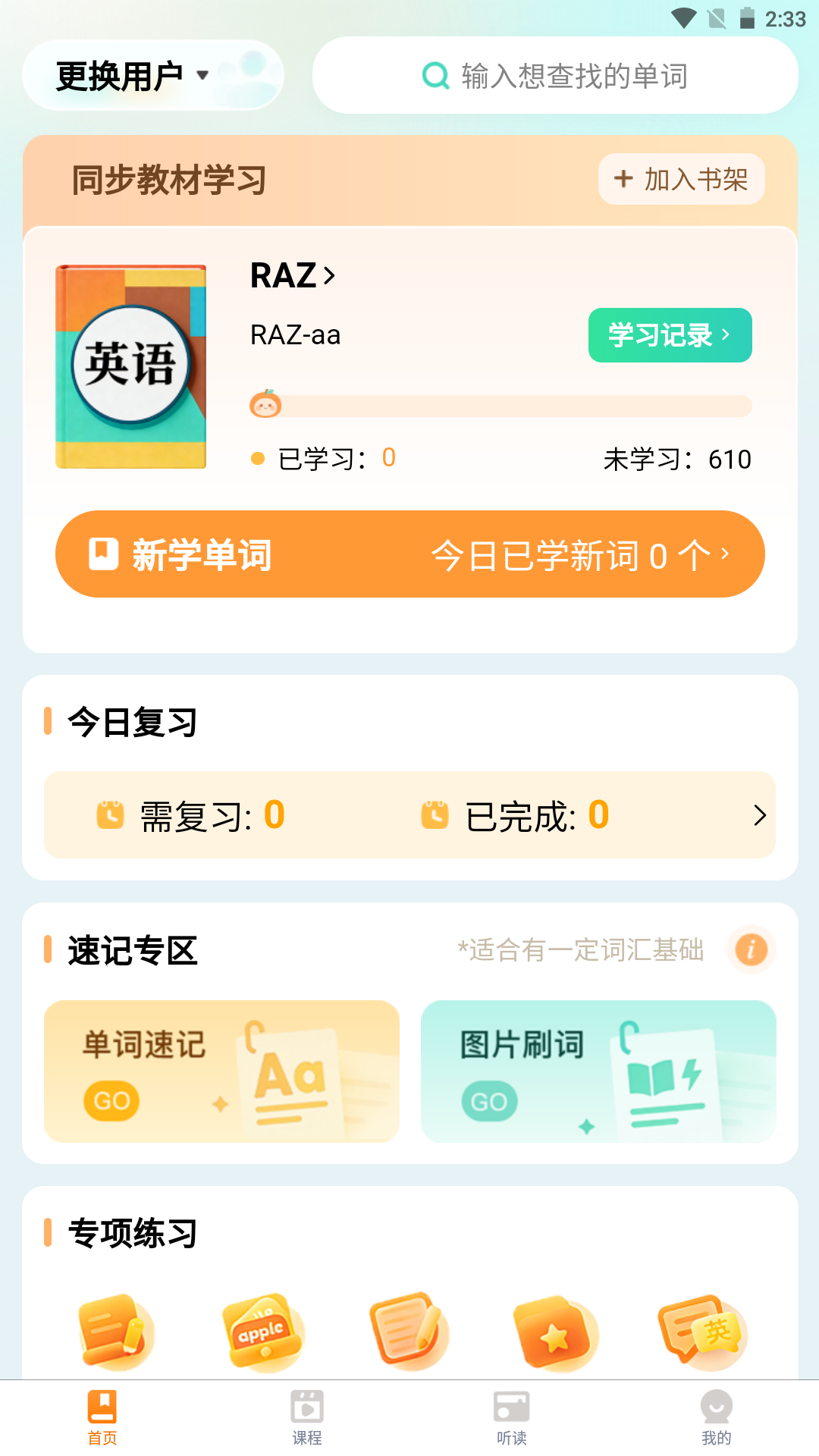Expand today's review details with the right arrow
The height and width of the screenshot is (1456, 819).
coord(761,815)
